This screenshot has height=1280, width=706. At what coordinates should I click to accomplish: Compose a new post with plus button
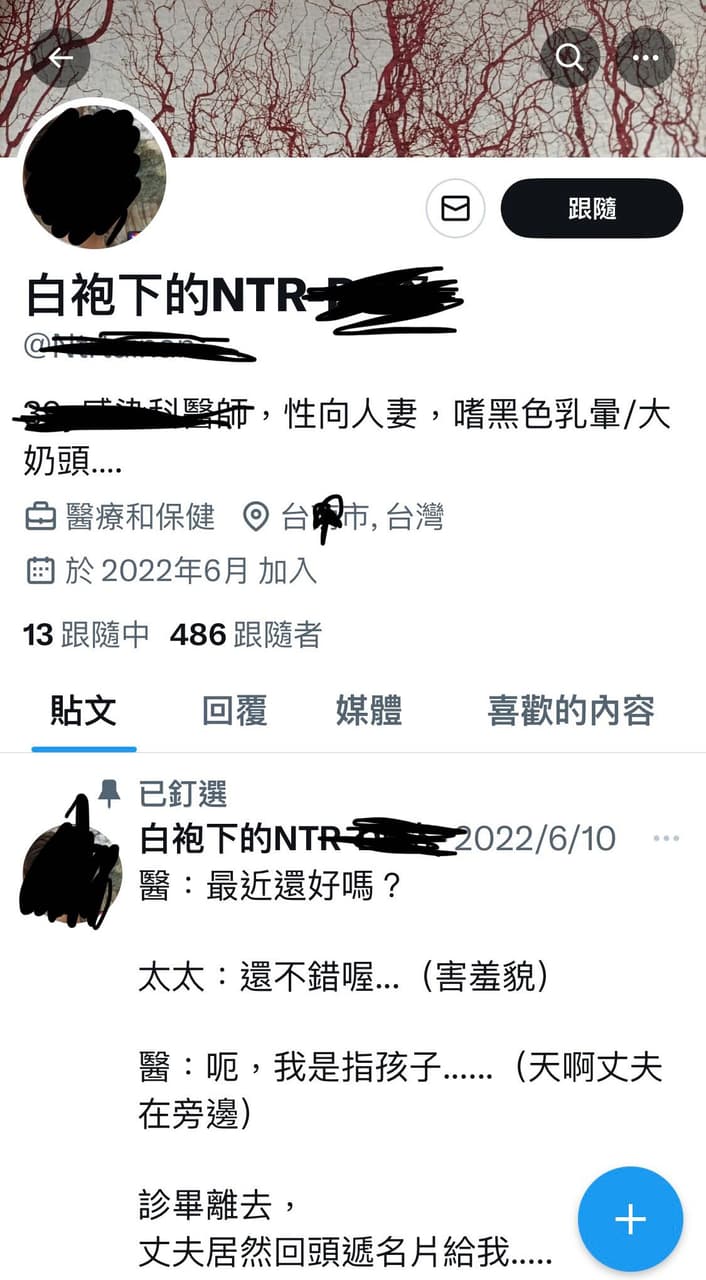coord(630,1219)
